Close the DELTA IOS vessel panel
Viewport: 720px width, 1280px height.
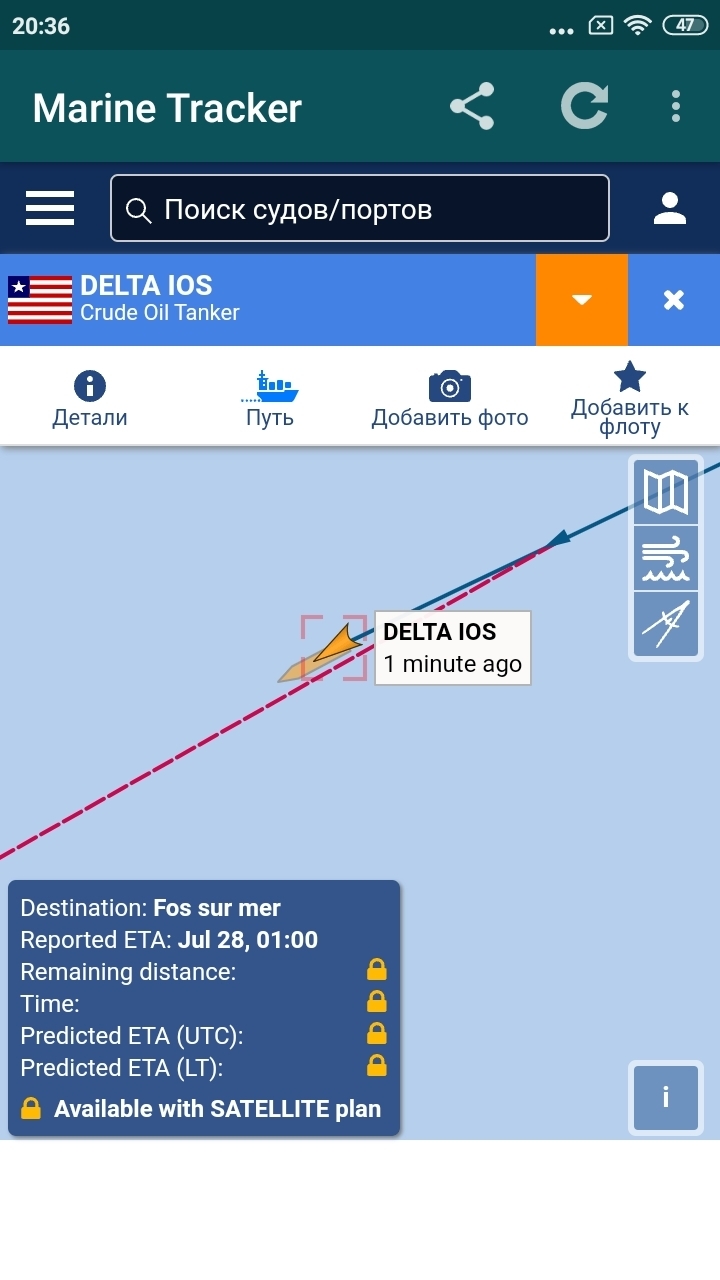point(674,300)
